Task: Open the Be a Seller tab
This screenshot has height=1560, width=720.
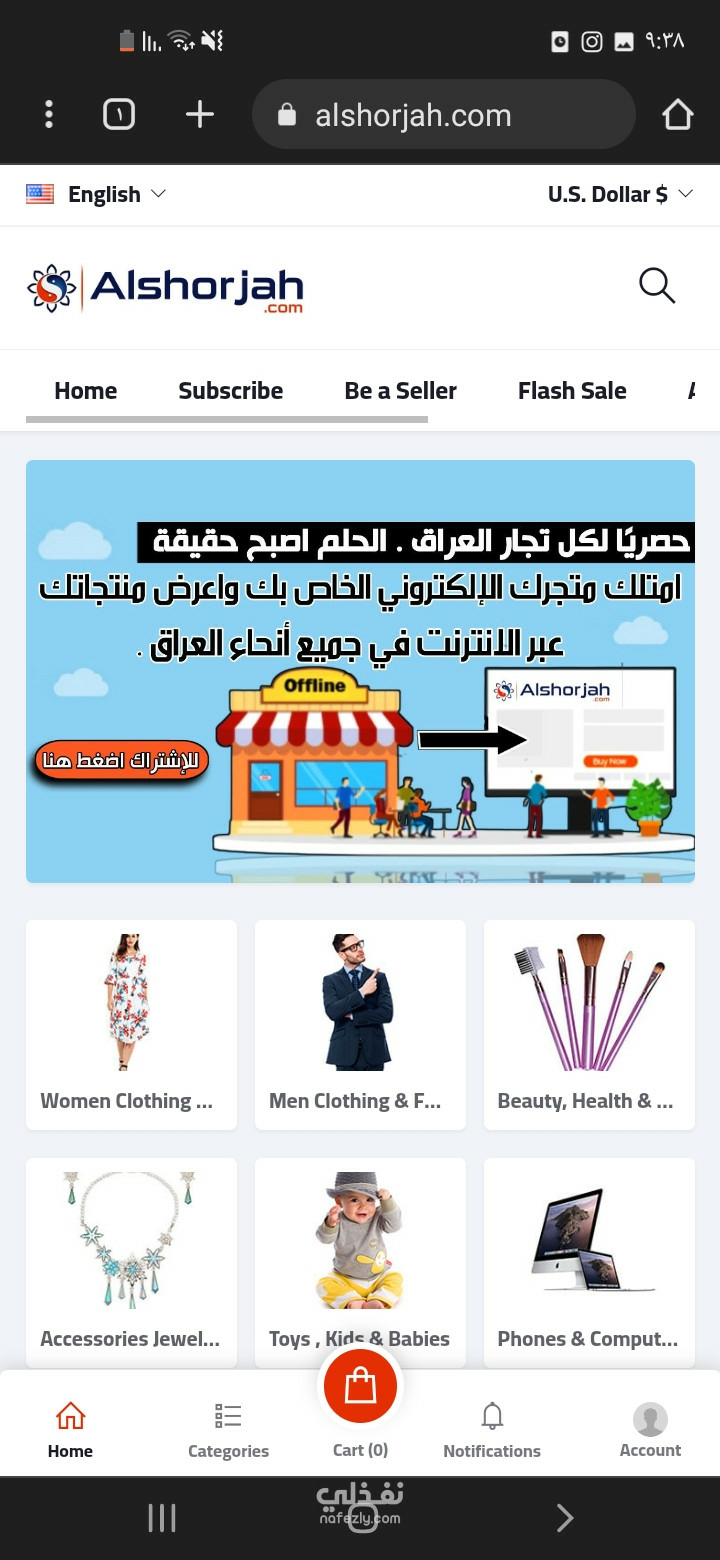Action: click(401, 391)
